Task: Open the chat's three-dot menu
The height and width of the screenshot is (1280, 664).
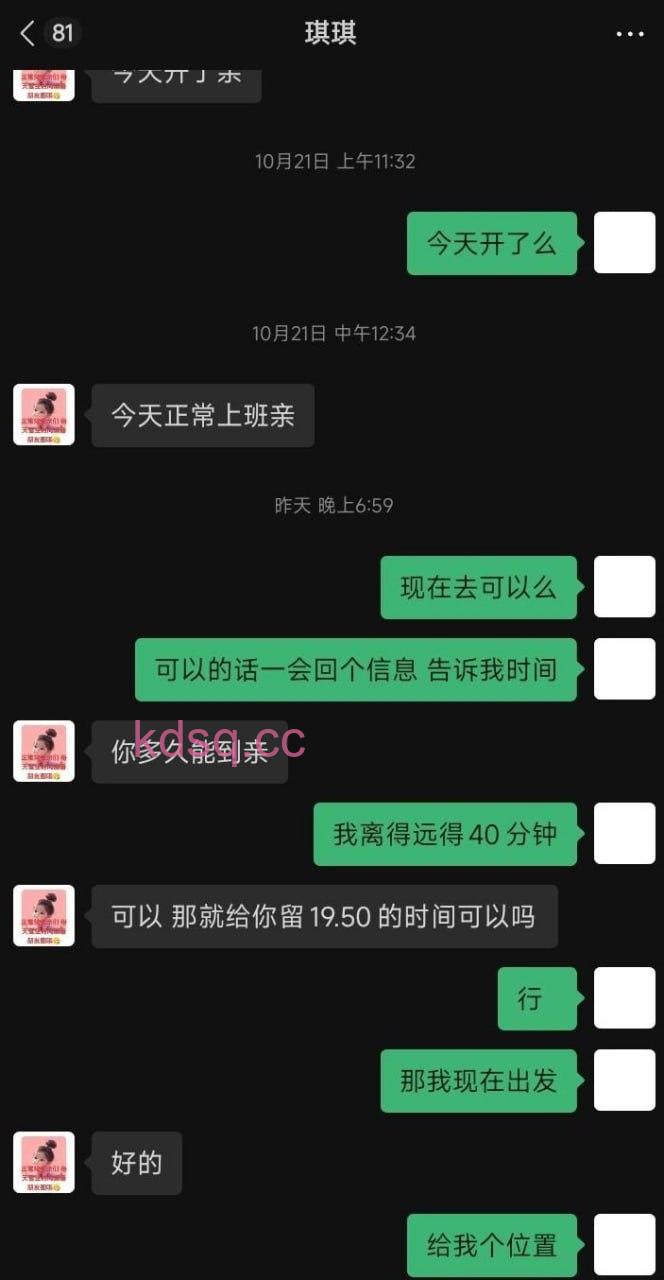Action: click(x=630, y=34)
